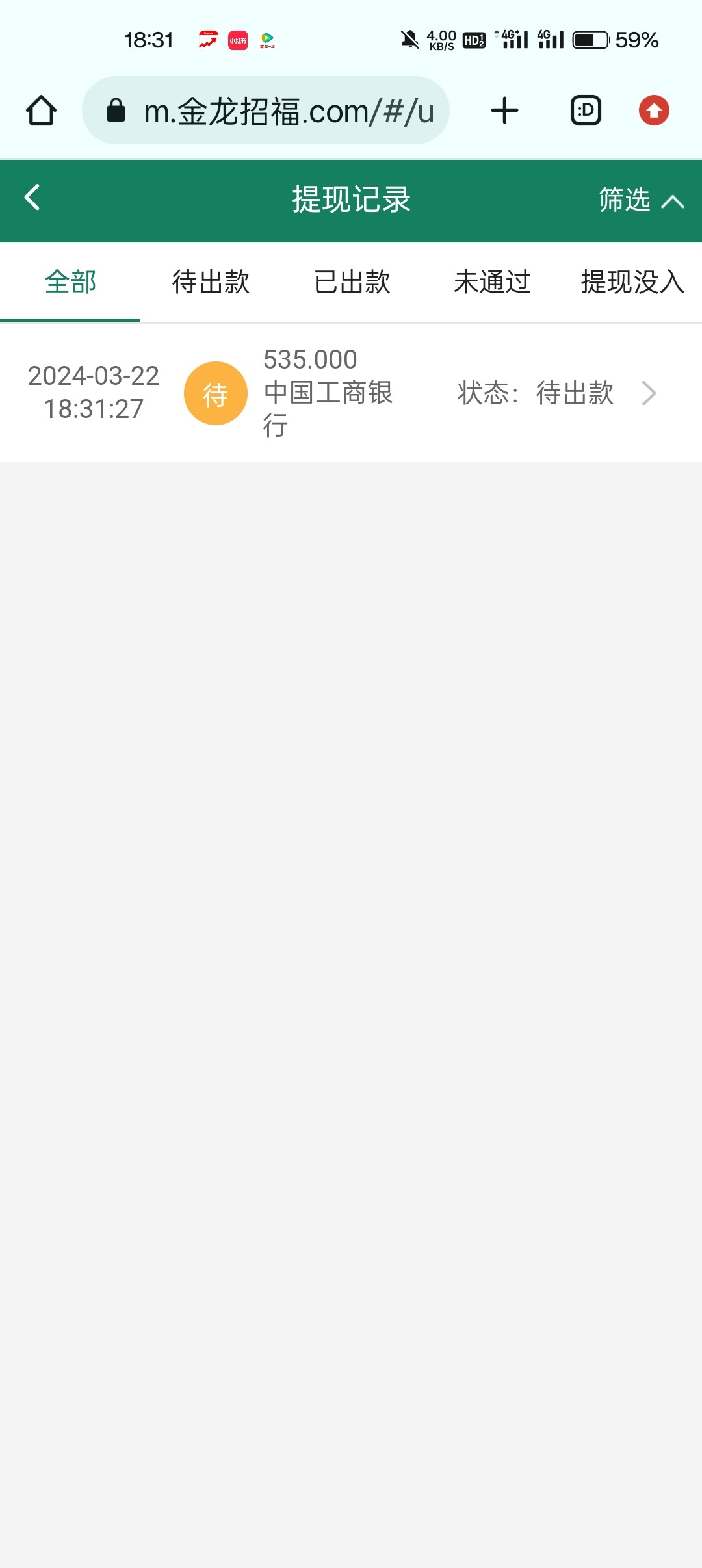The image size is (702, 1568).
Task: Open the 提现没入 tab
Action: [632, 282]
